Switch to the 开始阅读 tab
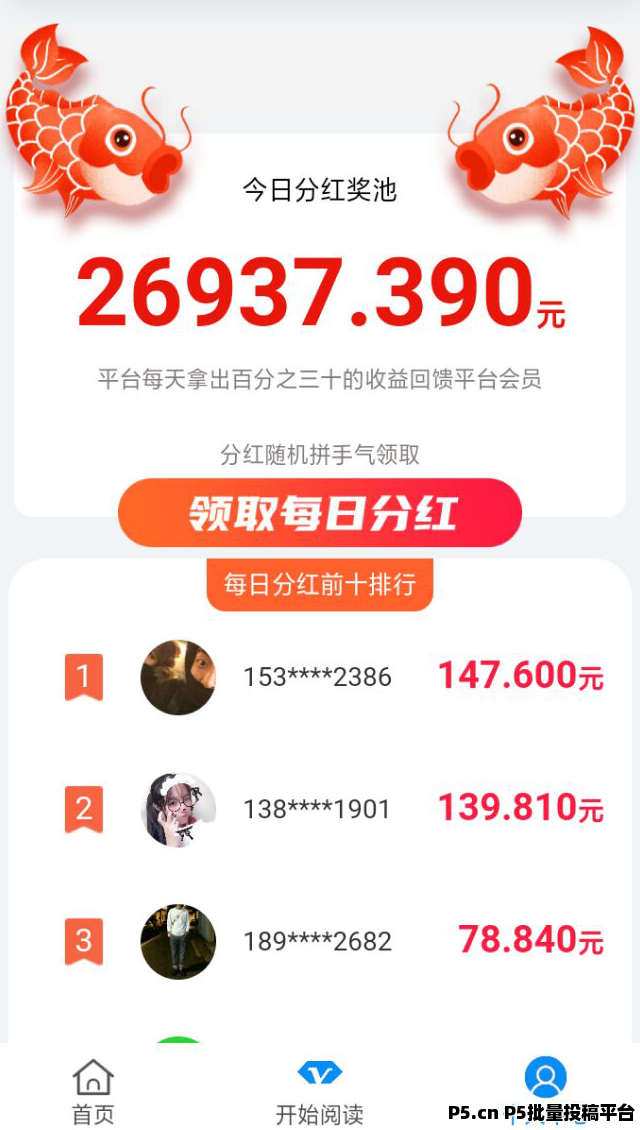Image resolution: width=640 pixels, height=1130 pixels. (319, 1091)
